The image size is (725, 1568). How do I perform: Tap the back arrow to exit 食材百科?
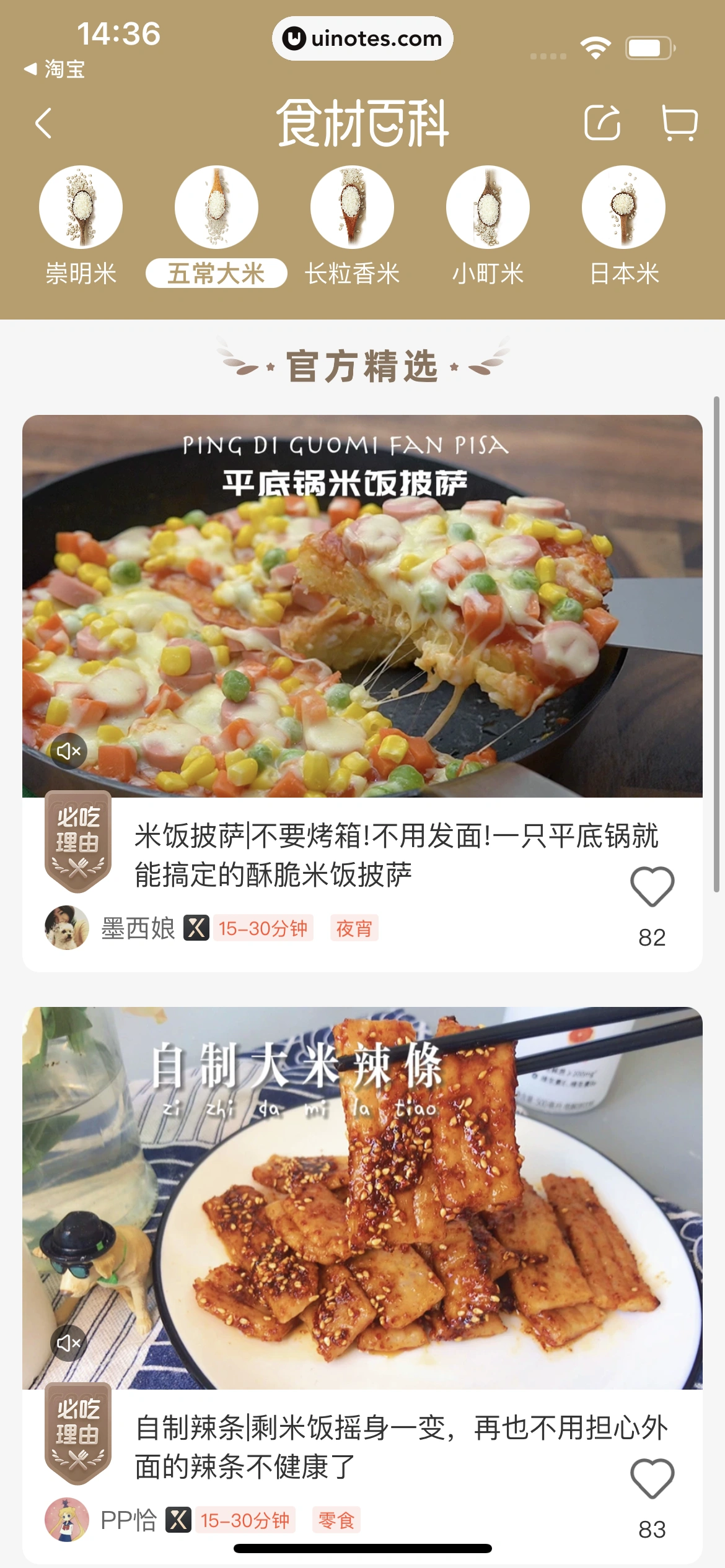click(42, 123)
